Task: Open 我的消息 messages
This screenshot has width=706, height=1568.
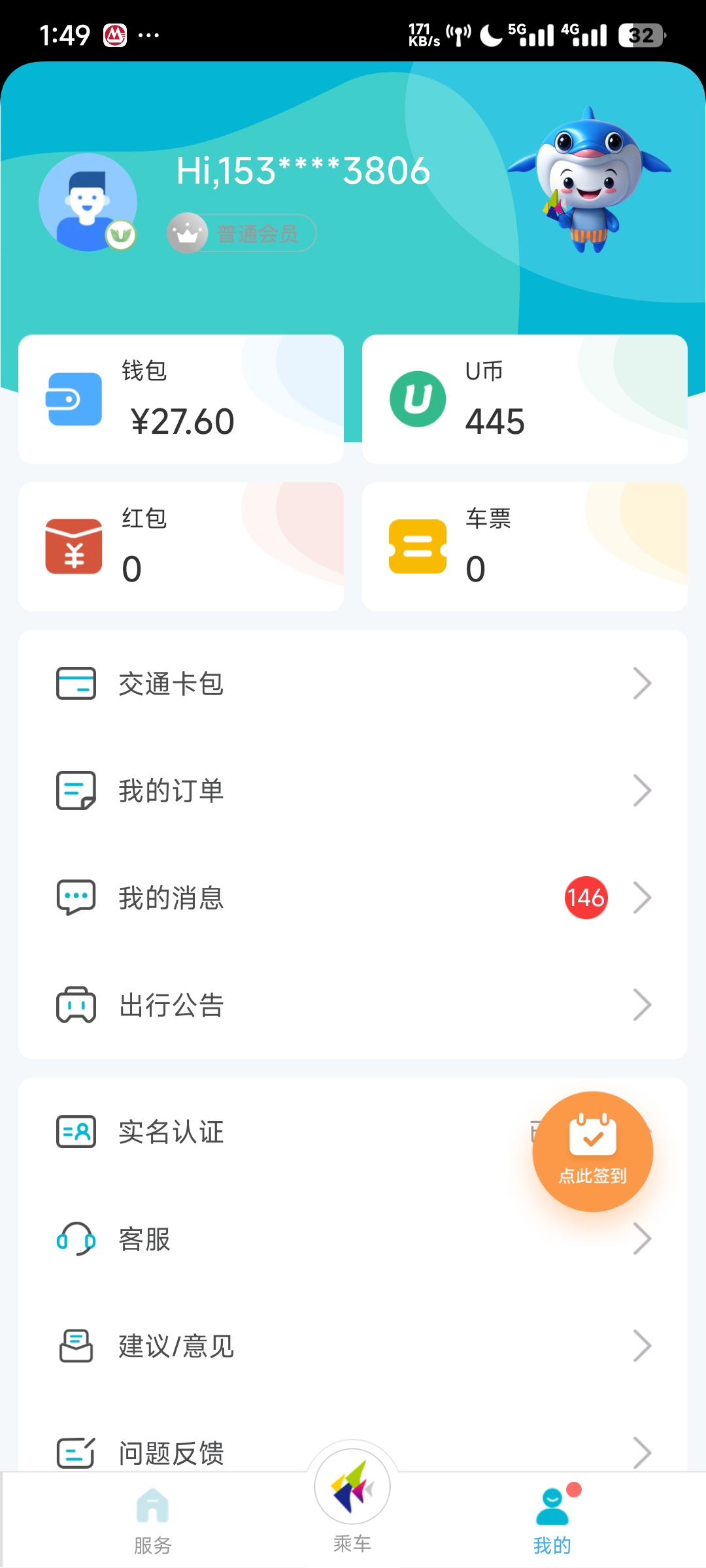Action: pyautogui.click(x=353, y=898)
